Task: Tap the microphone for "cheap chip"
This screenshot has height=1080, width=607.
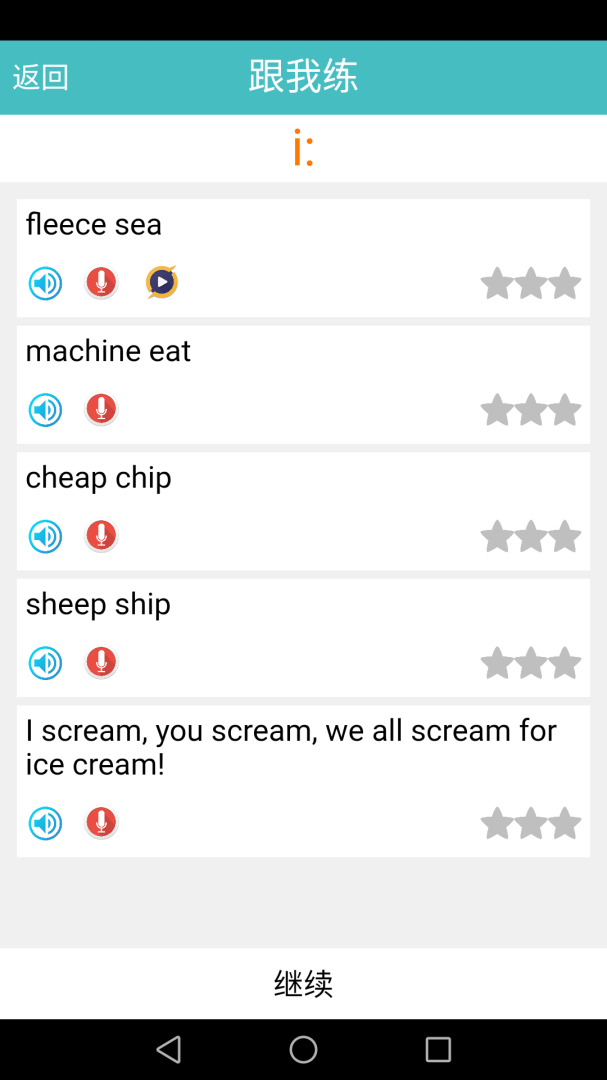Action: [100, 537]
